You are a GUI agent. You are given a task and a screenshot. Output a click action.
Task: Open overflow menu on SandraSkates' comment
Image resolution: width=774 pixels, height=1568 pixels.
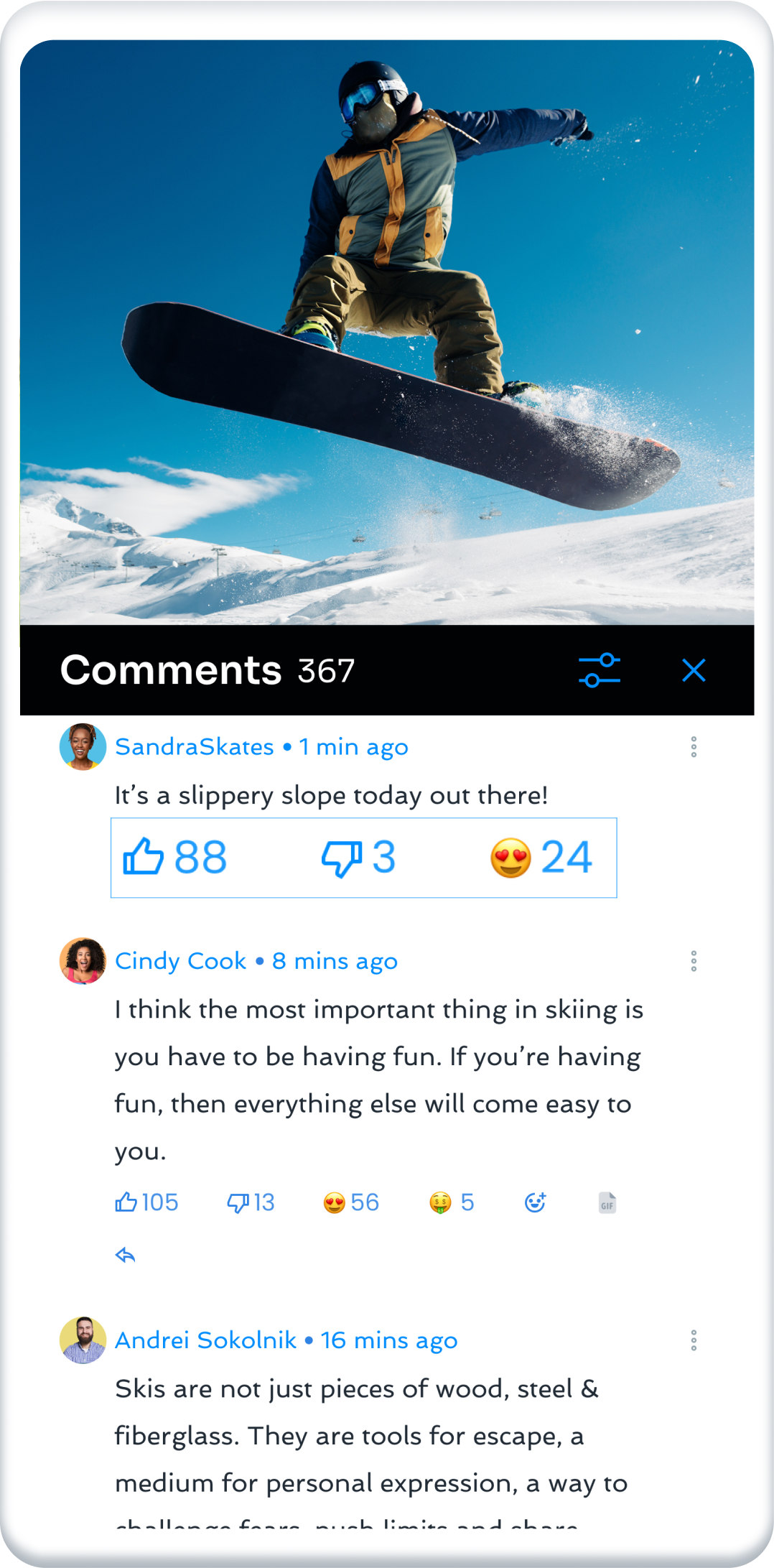click(694, 747)
